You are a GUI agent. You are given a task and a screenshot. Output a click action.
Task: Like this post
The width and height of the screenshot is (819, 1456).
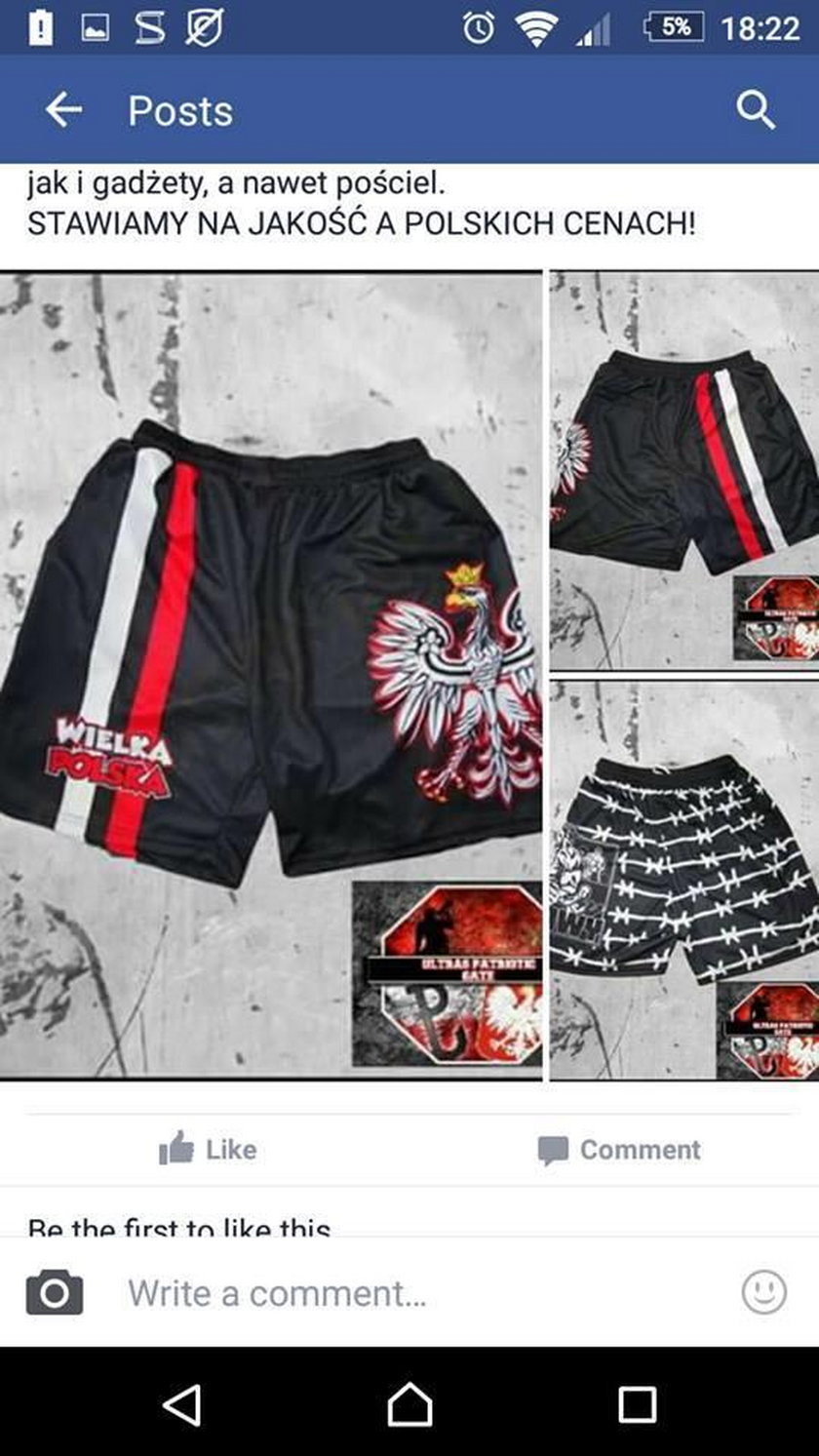(x=208, y=1150)
